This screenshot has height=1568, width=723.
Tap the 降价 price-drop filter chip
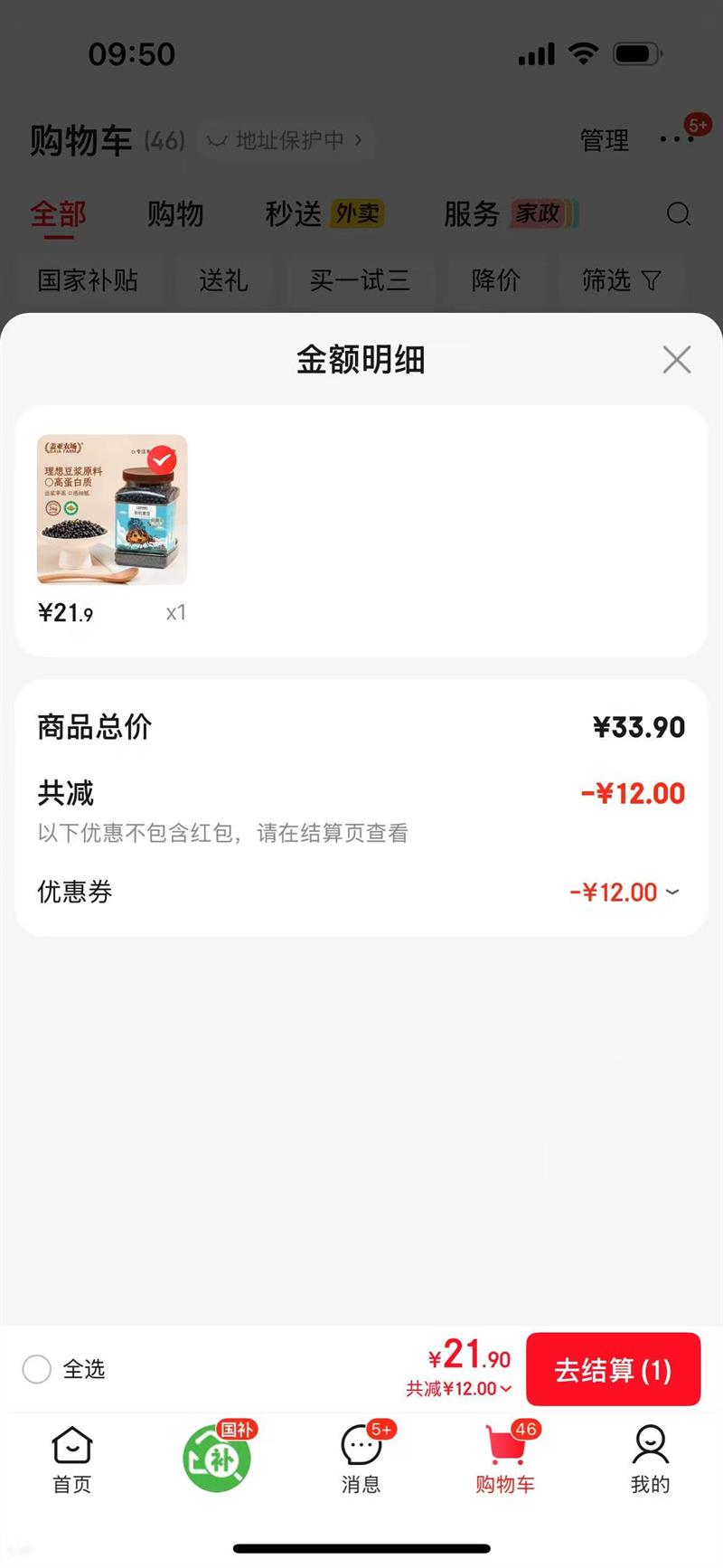495,281
